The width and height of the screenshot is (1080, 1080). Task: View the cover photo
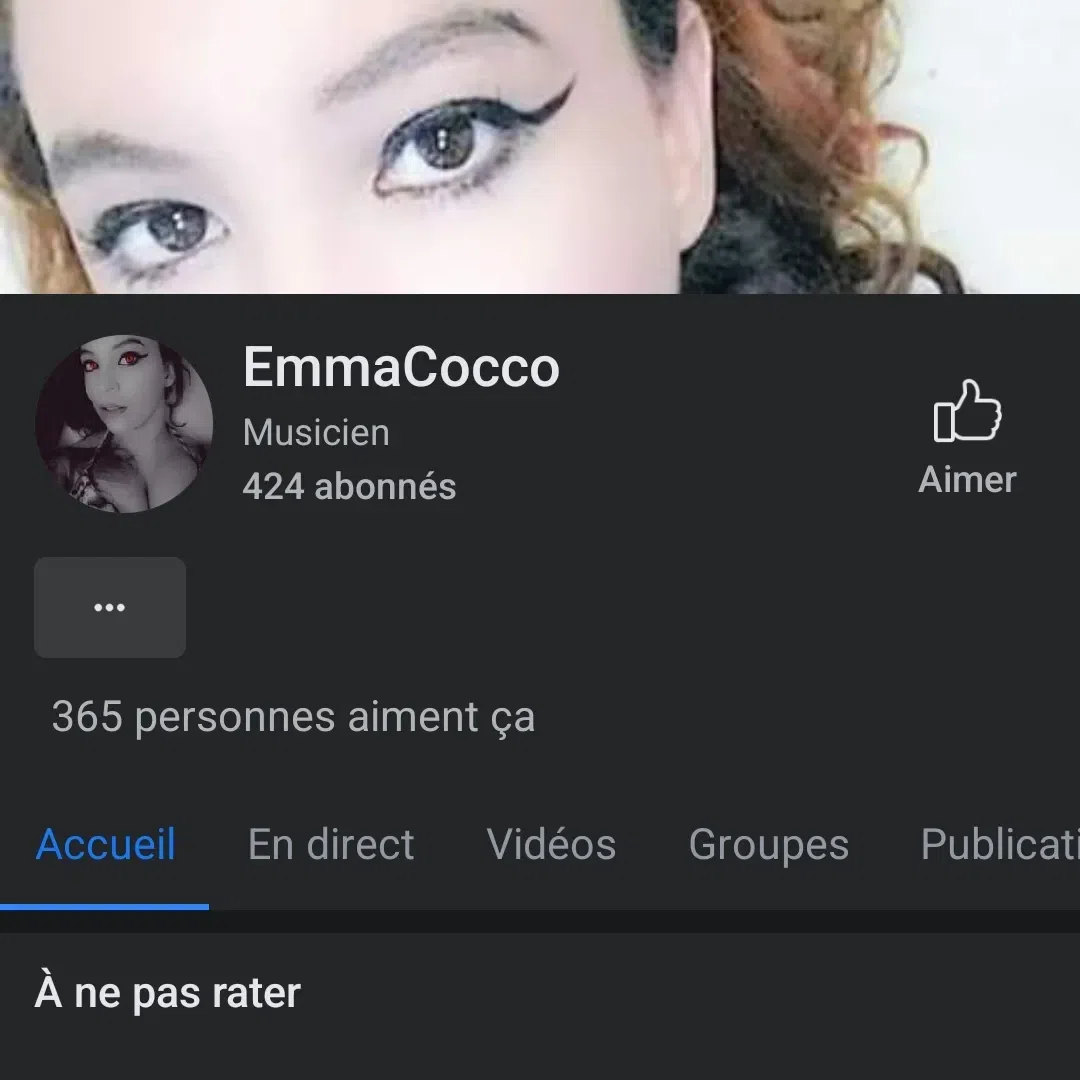click(540, 146)
